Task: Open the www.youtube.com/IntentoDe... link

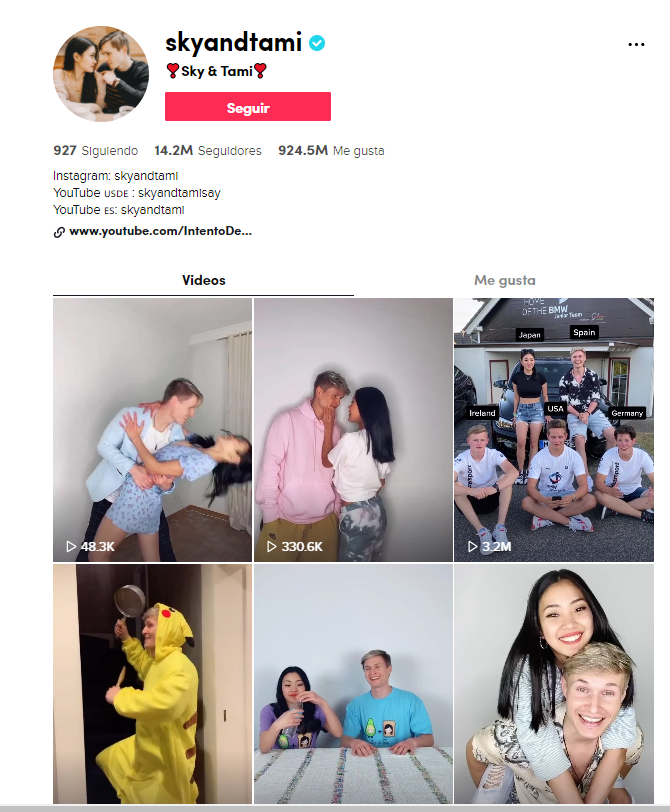Action: coord(160,231)
